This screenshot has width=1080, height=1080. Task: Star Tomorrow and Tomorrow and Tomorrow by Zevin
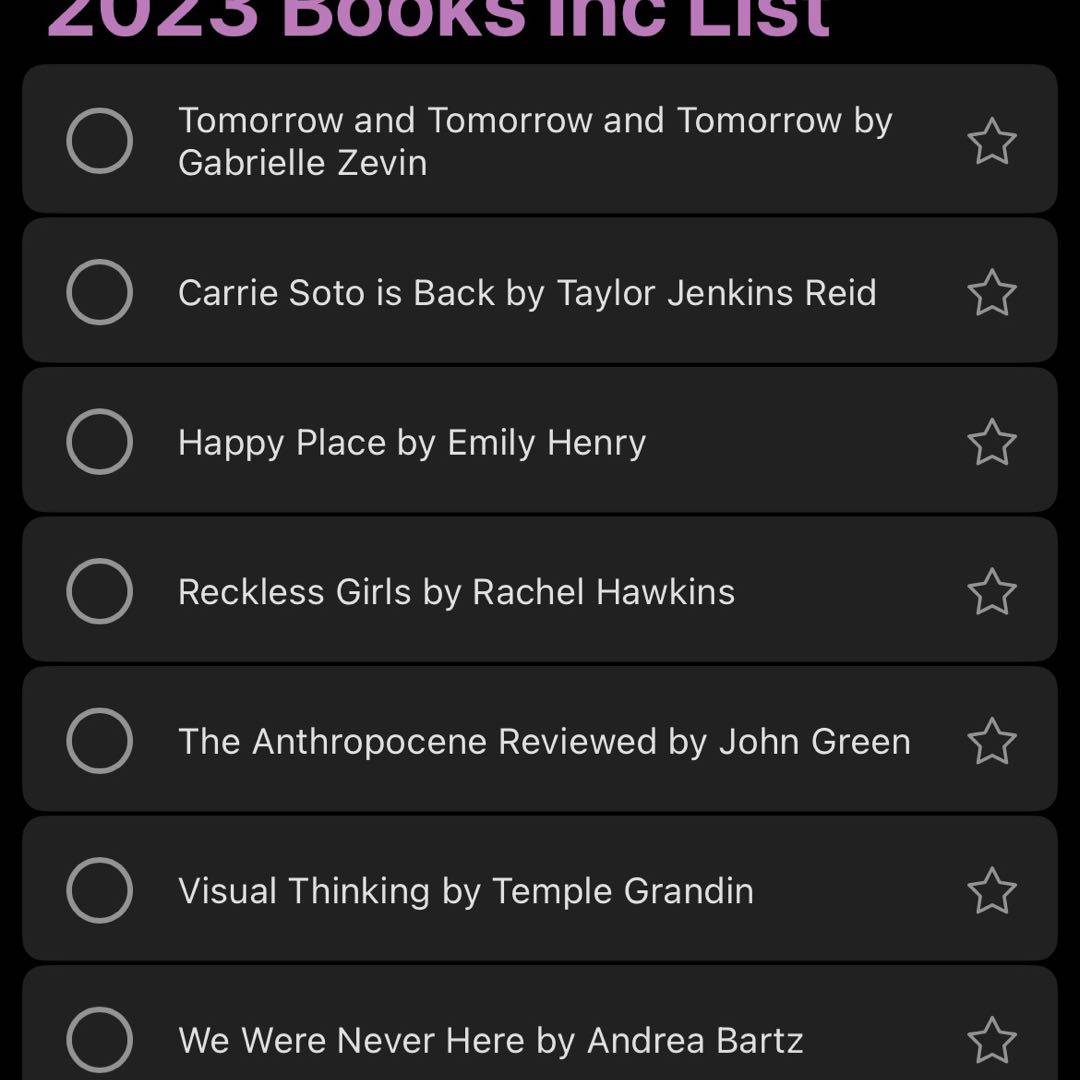(x=991, y=141)
